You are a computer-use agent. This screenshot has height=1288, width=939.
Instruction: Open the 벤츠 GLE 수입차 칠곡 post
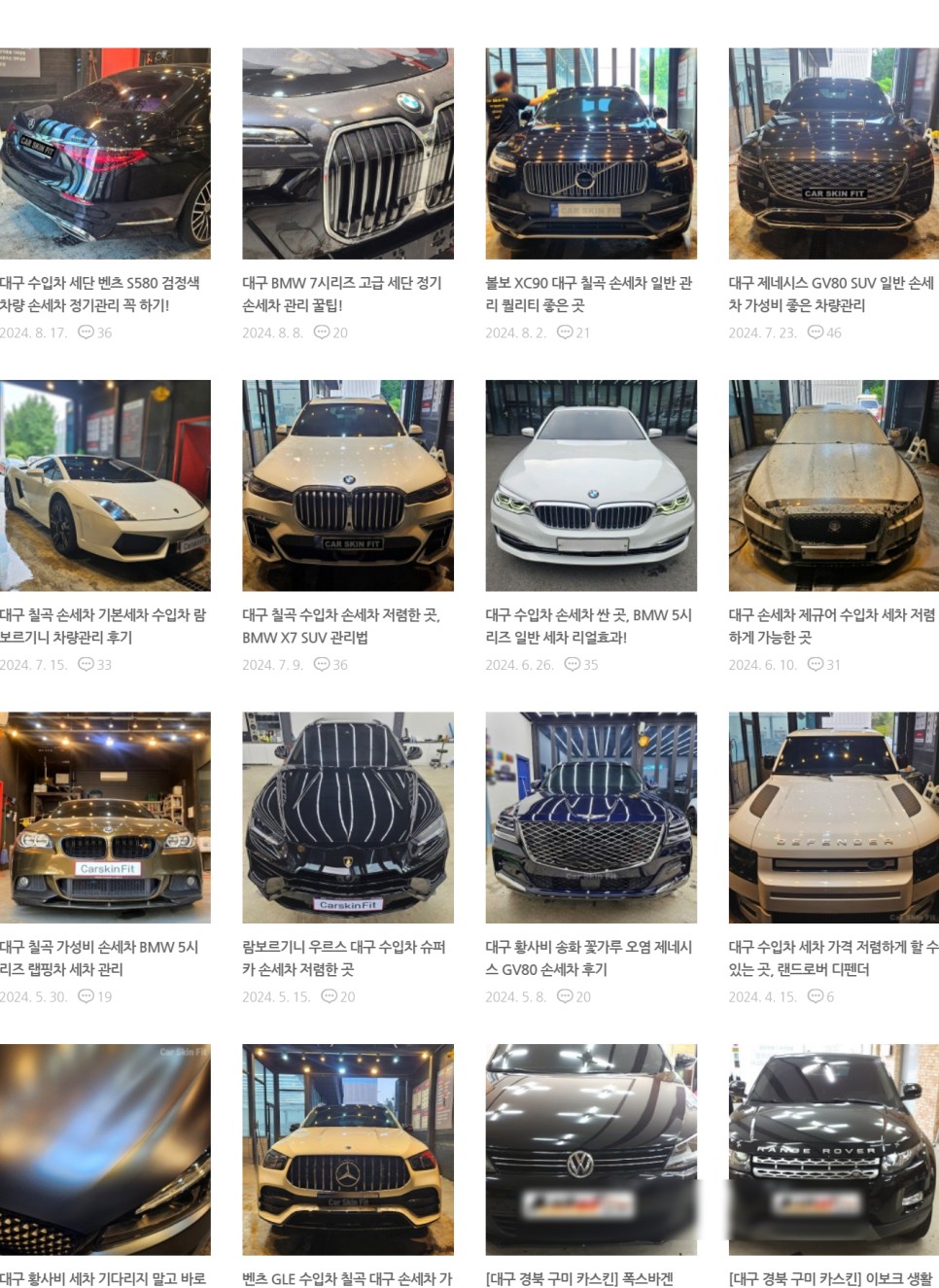click(x=346, y=1279)
